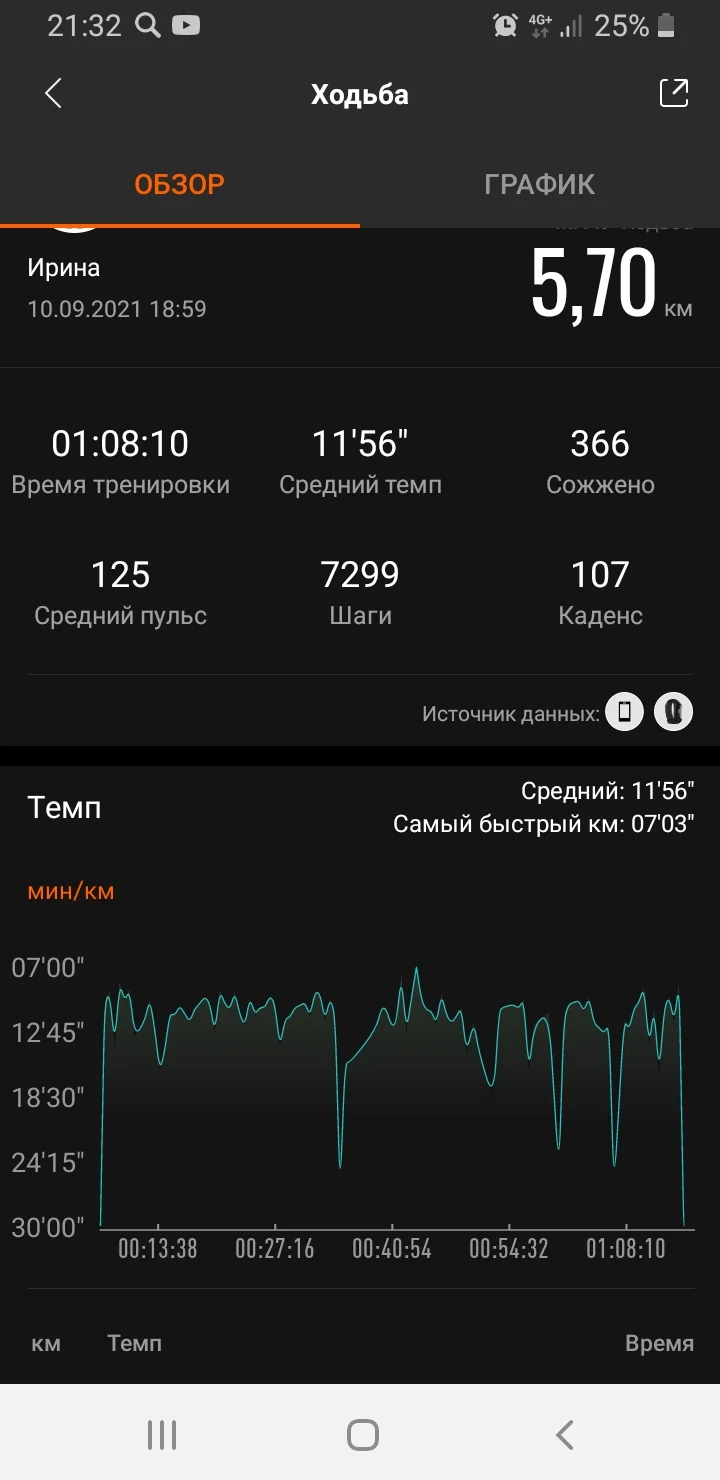Screen dimensions: 720x1480
Task: Switch chart x-axis to км
Action: click(x=46, y=1344)
